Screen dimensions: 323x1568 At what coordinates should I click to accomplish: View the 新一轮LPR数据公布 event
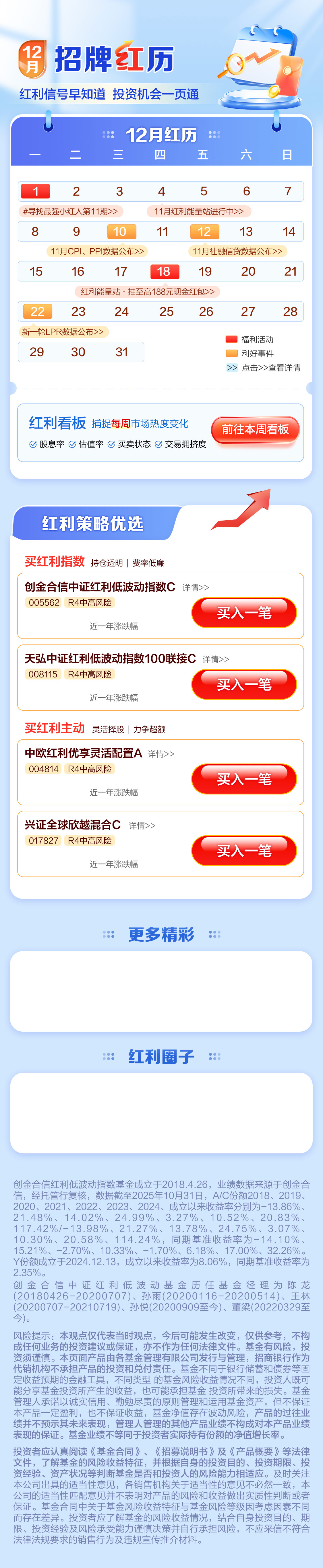[63, 332]
